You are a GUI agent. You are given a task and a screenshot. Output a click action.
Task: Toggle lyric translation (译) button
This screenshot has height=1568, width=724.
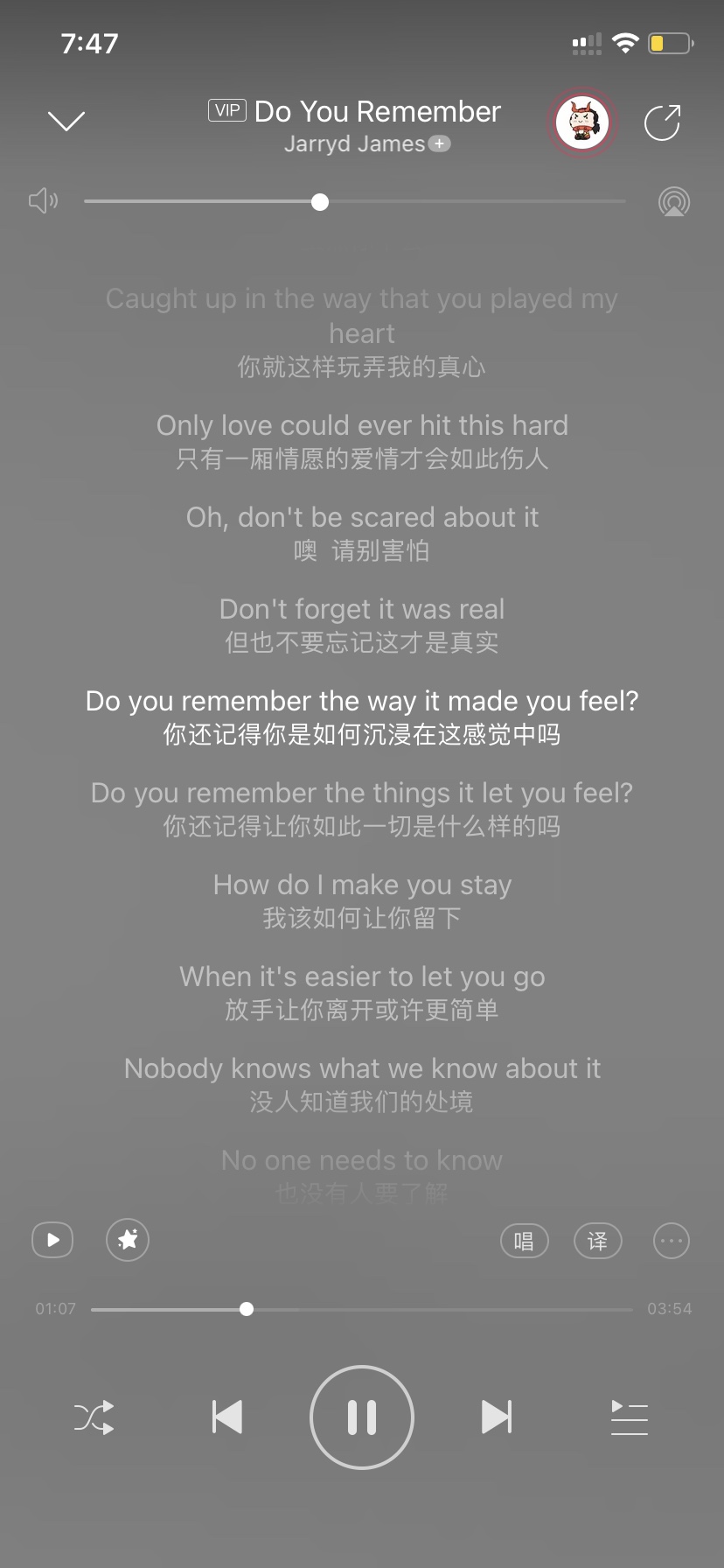[x=597, y=1241]
